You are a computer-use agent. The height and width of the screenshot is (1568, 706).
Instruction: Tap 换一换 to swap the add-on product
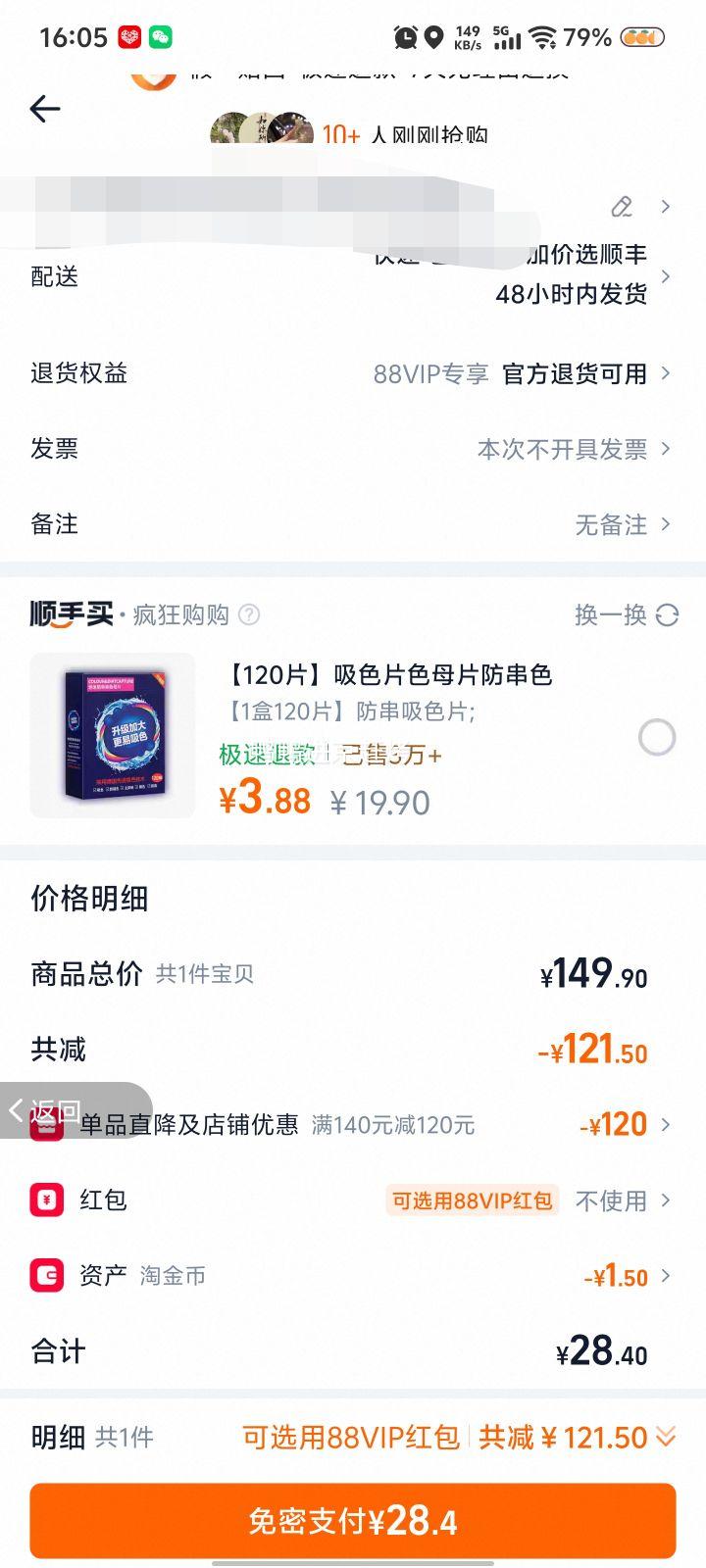(x=609, y=615)
